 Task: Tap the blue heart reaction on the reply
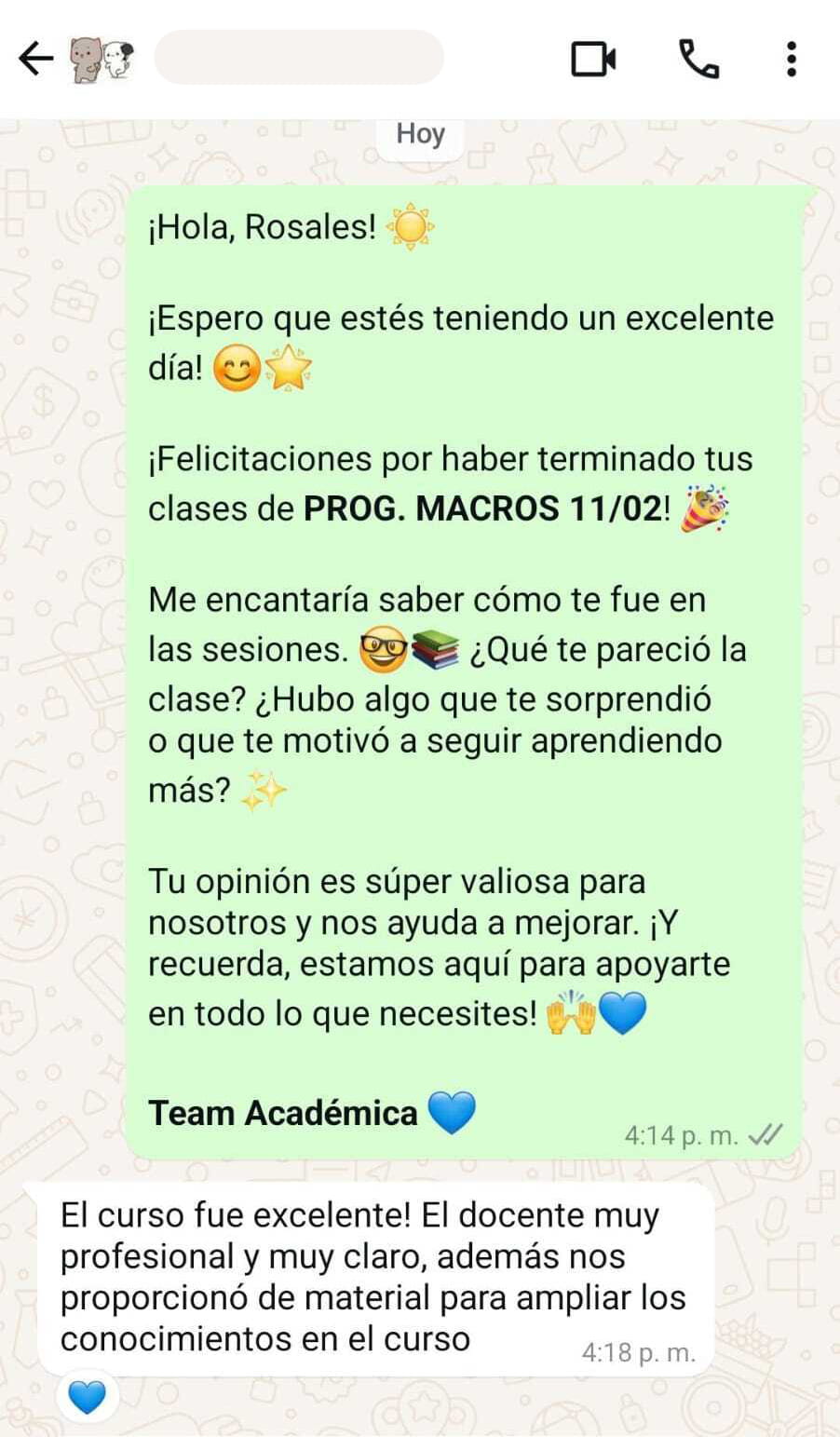pos(87,1397)
